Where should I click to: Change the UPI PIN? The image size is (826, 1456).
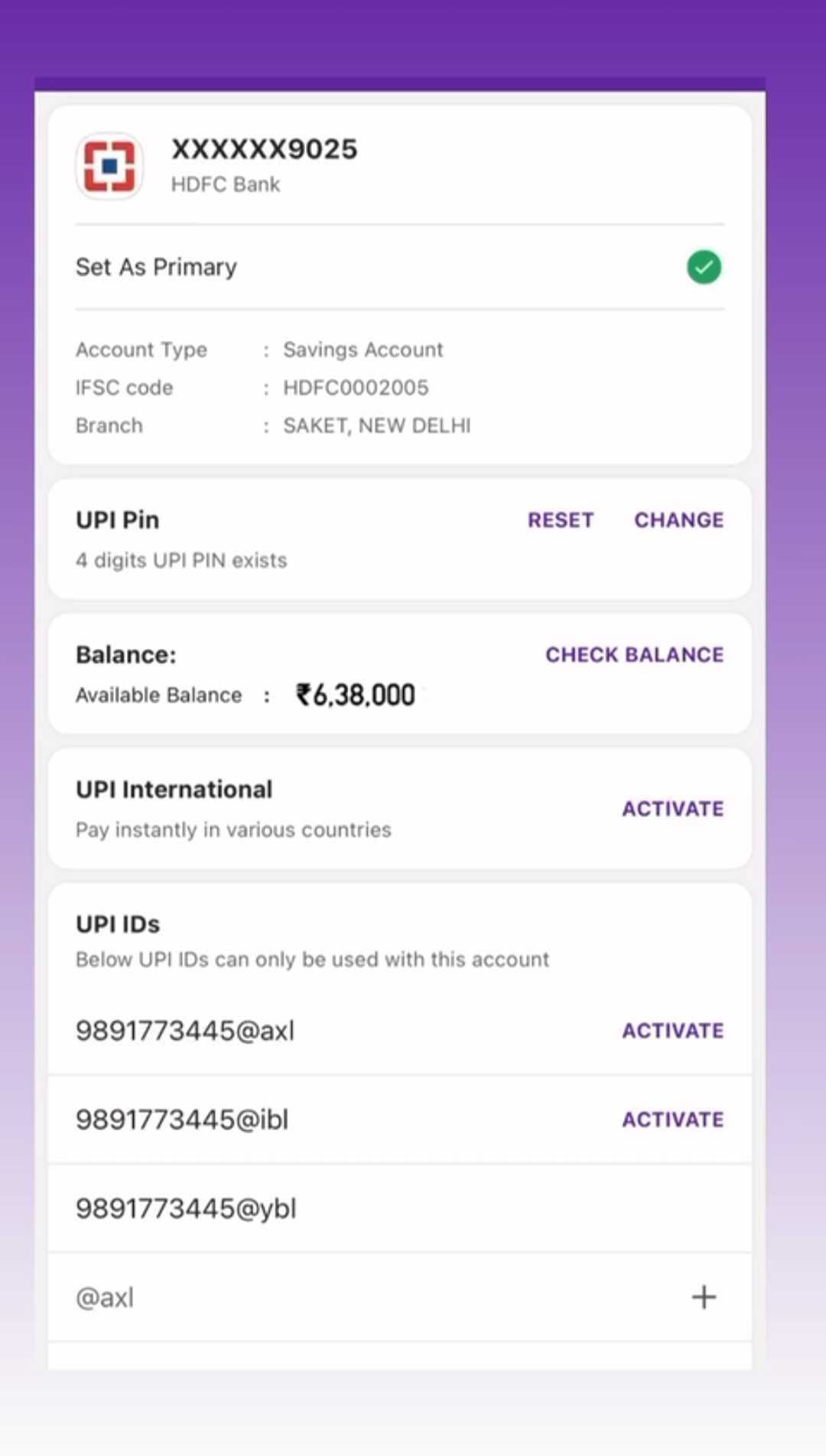678,520
